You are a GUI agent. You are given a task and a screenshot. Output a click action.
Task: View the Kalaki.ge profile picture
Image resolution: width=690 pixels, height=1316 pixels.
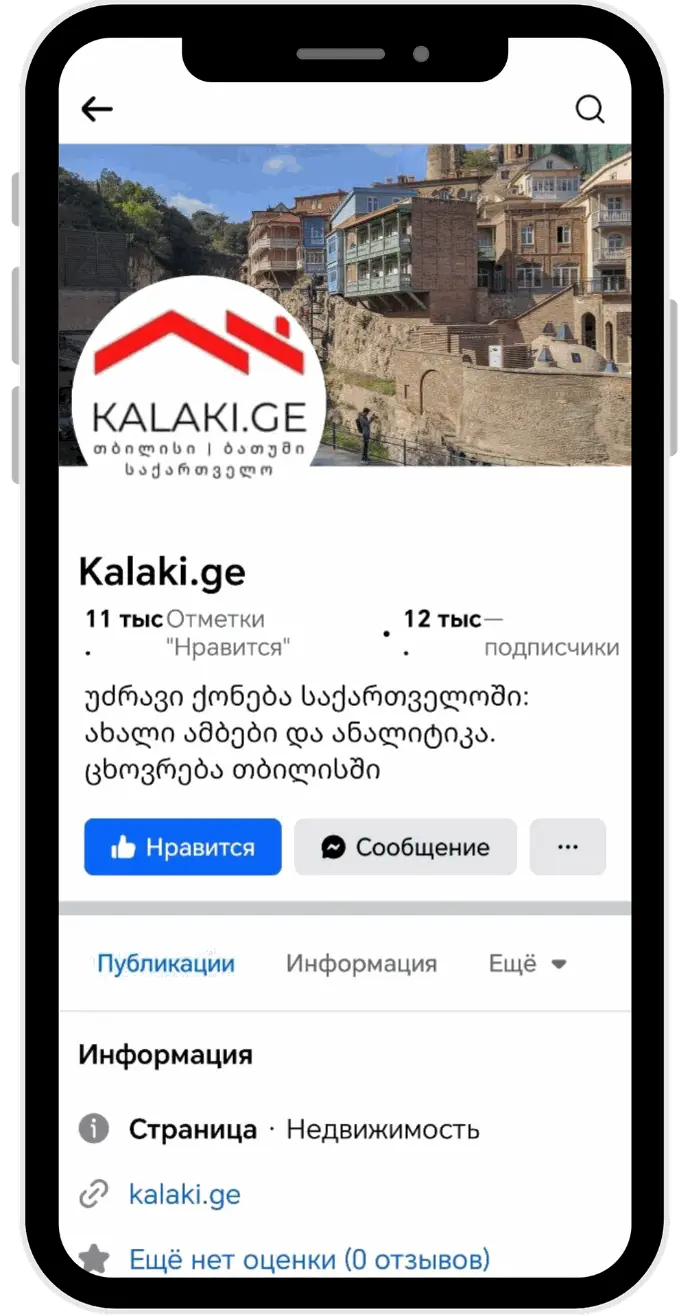pyautogui.click(x=198, y=380)
